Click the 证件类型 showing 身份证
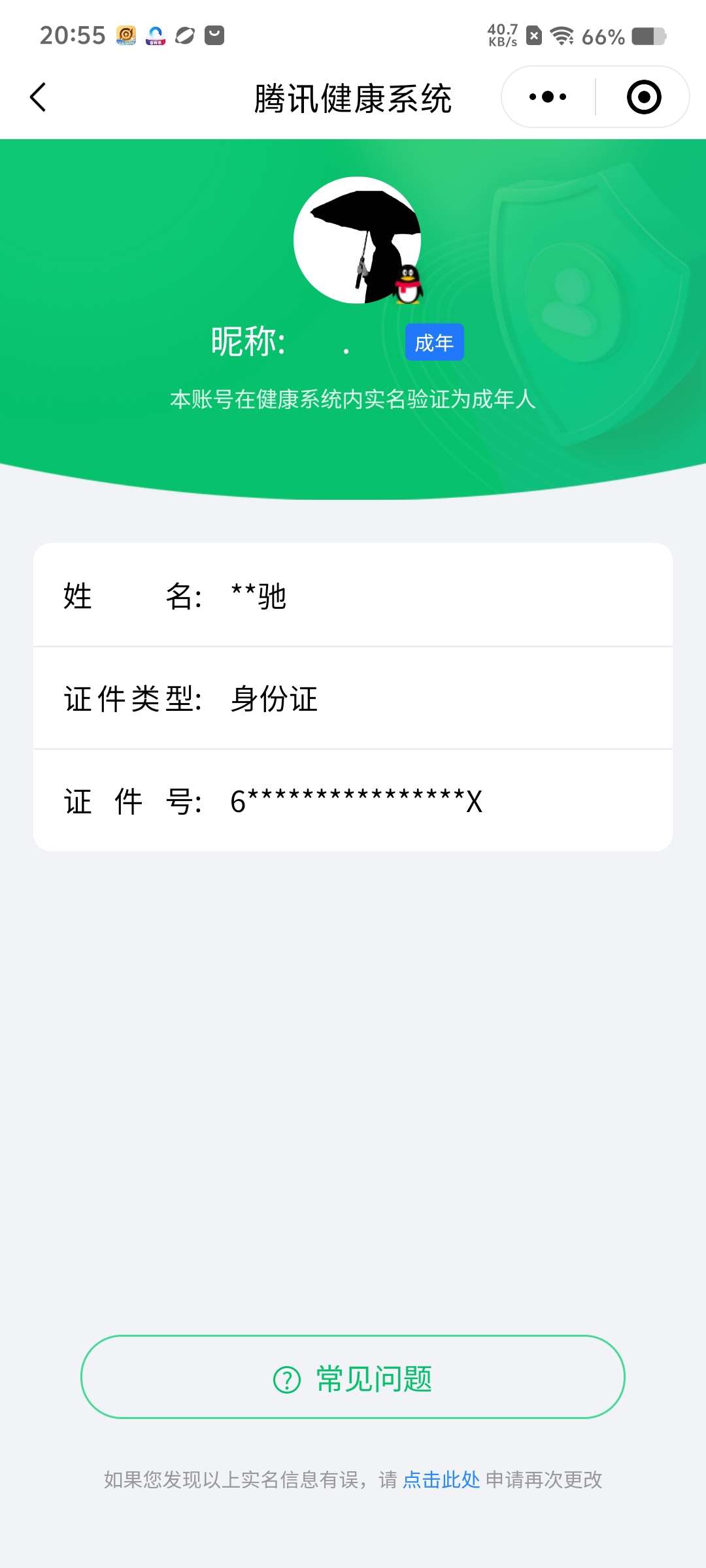Screen dimensions: 706x1568 pyautogui.click(x=353, y=698)
